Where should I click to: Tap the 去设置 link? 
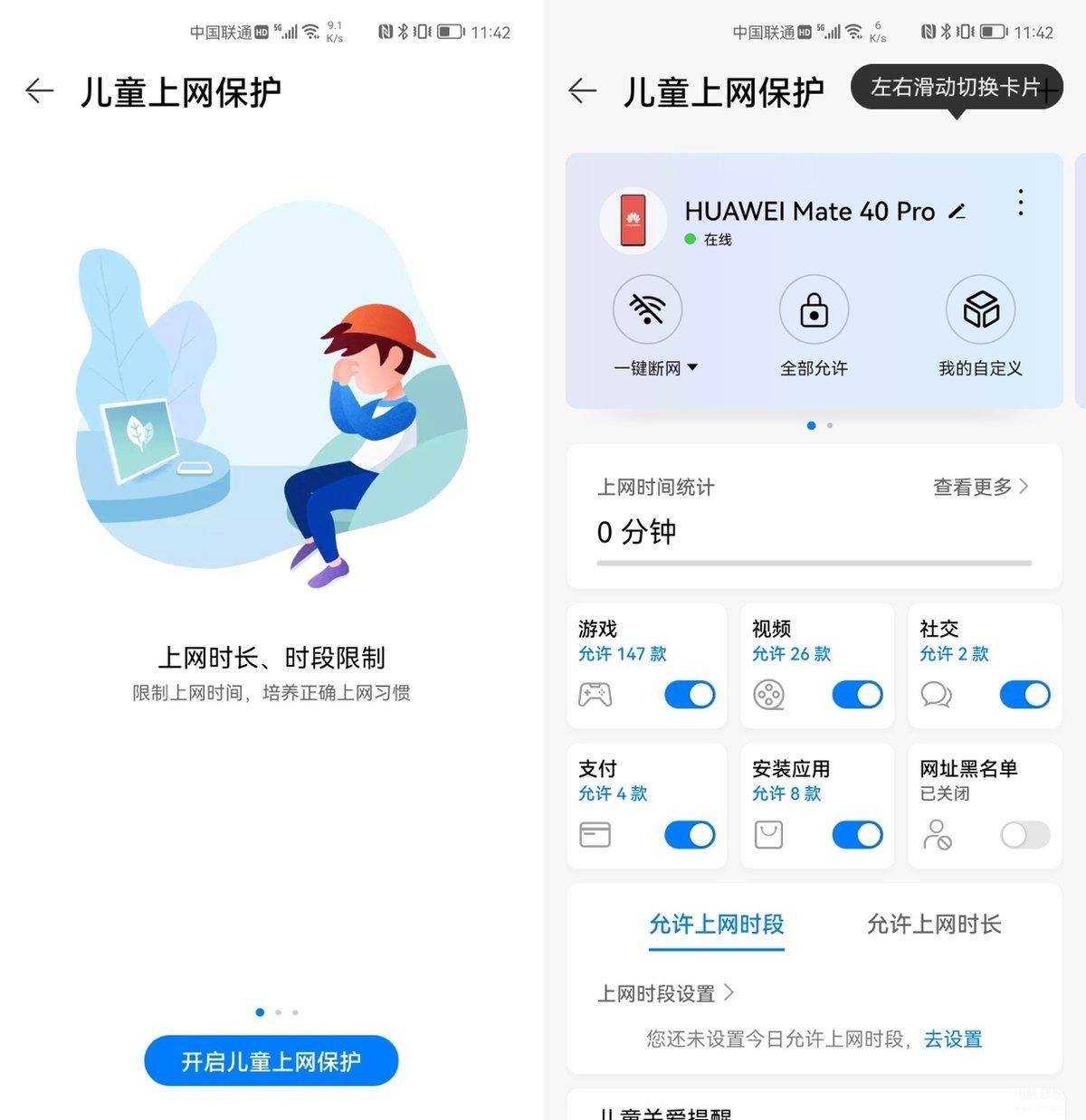(x=952, y=1039)
